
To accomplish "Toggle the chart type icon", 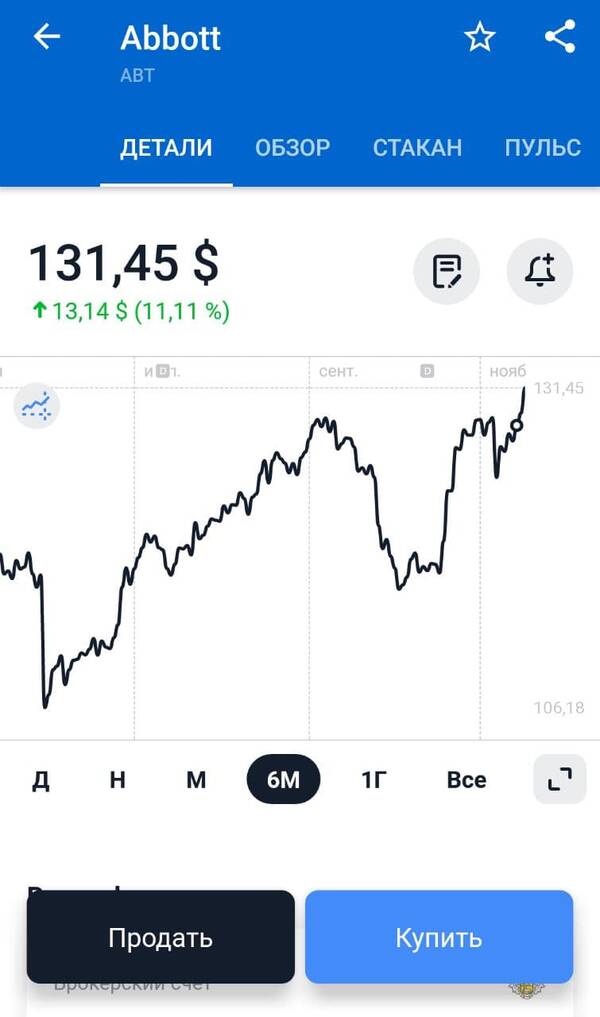I will click(x=36, y=406).
